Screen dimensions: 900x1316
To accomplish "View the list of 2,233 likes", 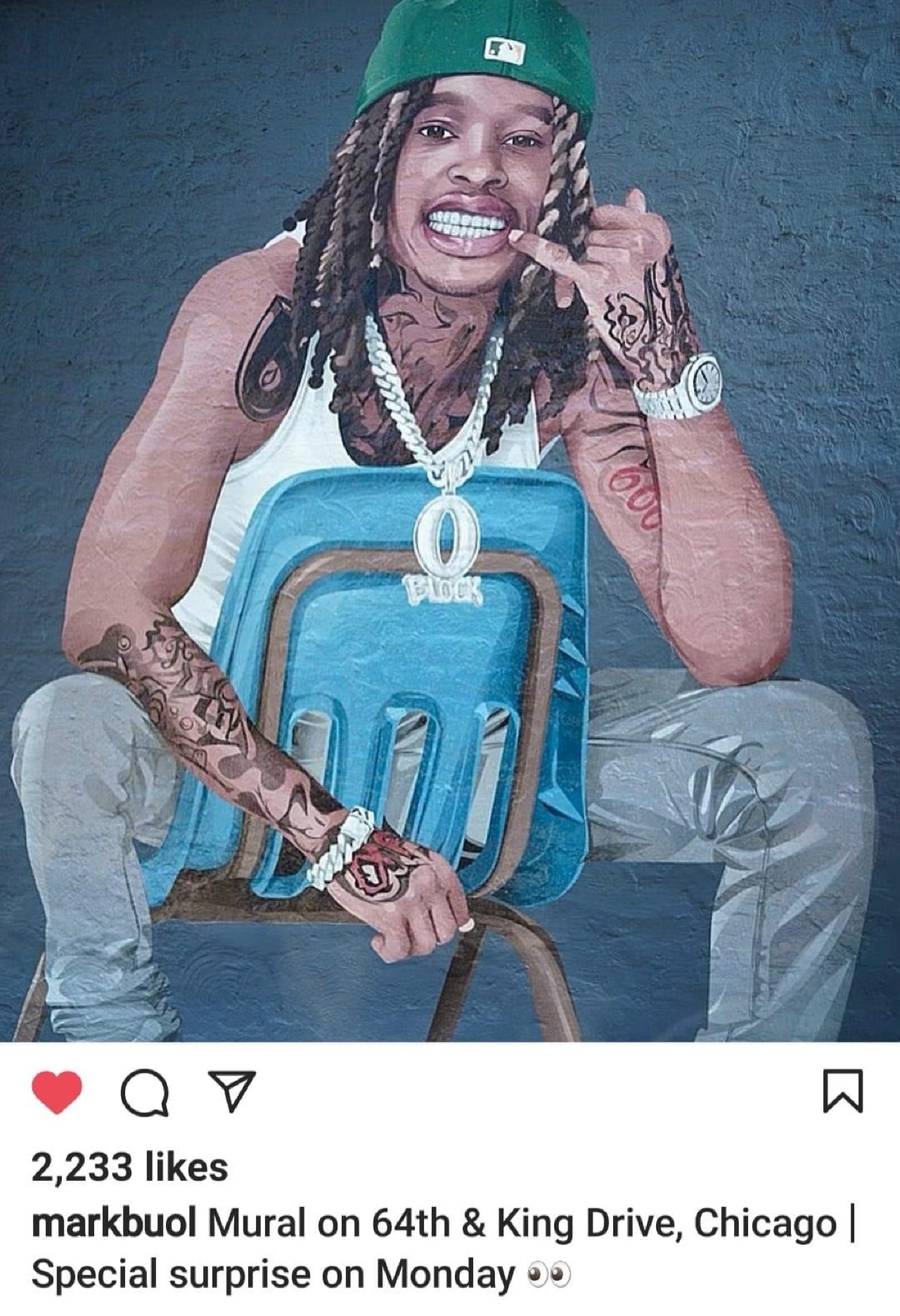I will point(130,1167).
